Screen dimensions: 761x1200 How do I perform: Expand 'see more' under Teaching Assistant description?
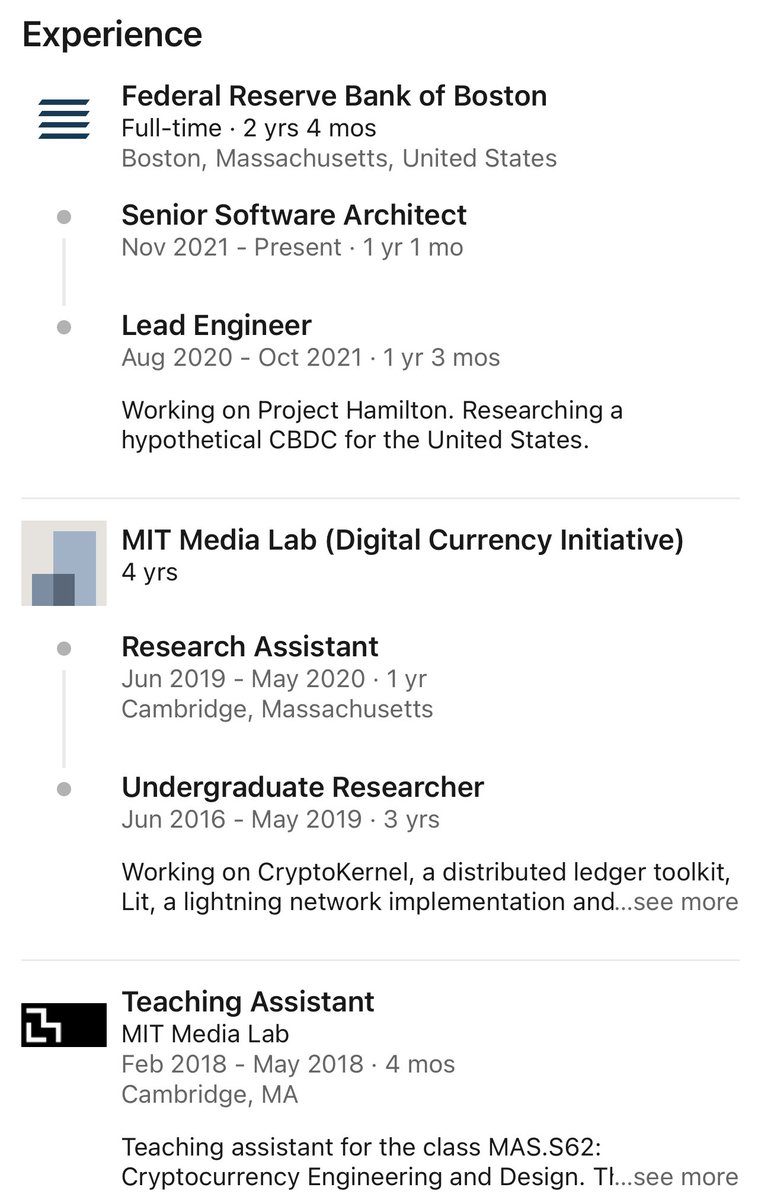coord(688,1177)
